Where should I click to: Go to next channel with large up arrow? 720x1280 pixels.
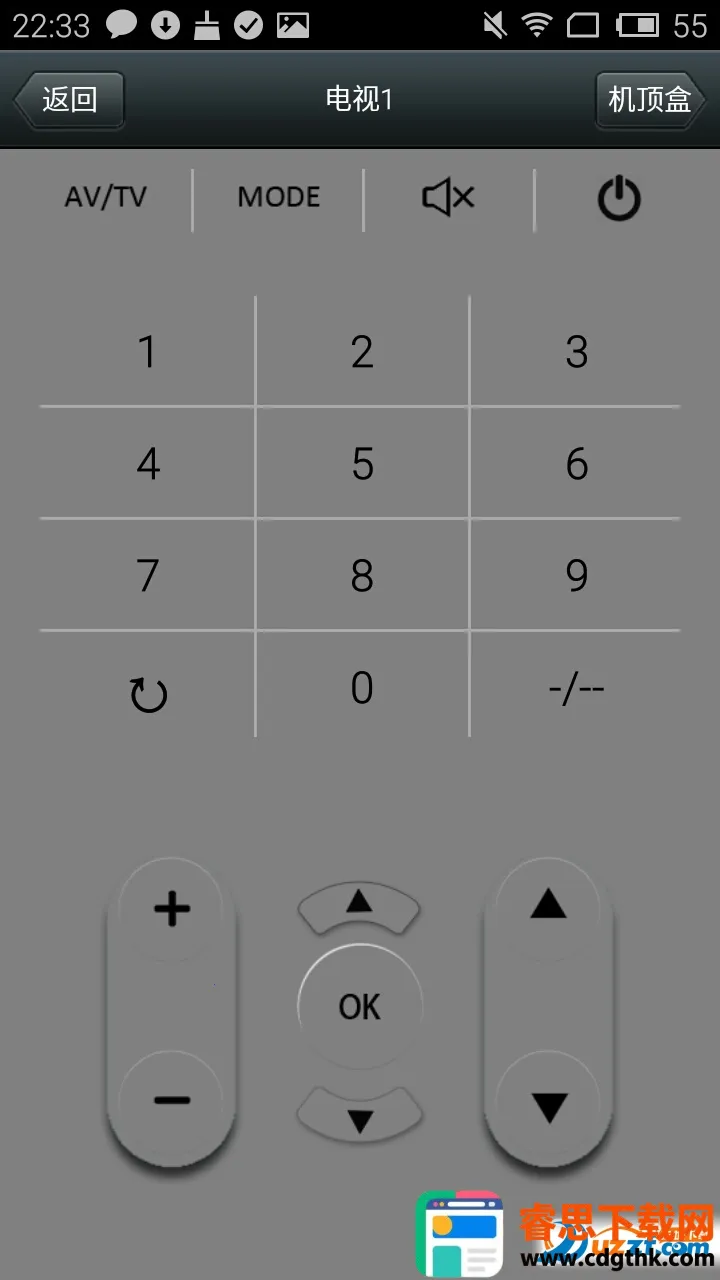click(548, 906)
